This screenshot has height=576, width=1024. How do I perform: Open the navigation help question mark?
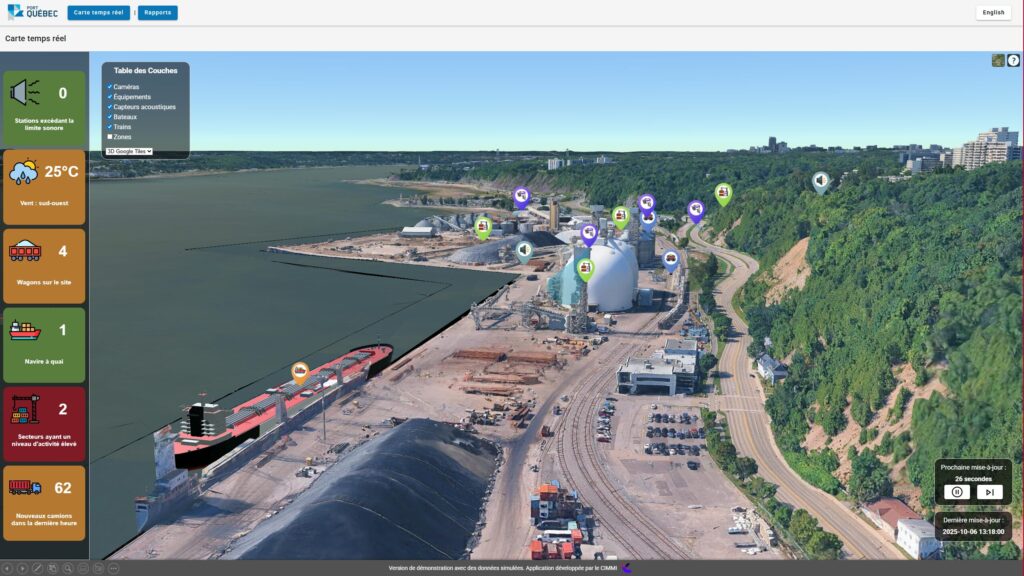click(x=1013, y=60)
